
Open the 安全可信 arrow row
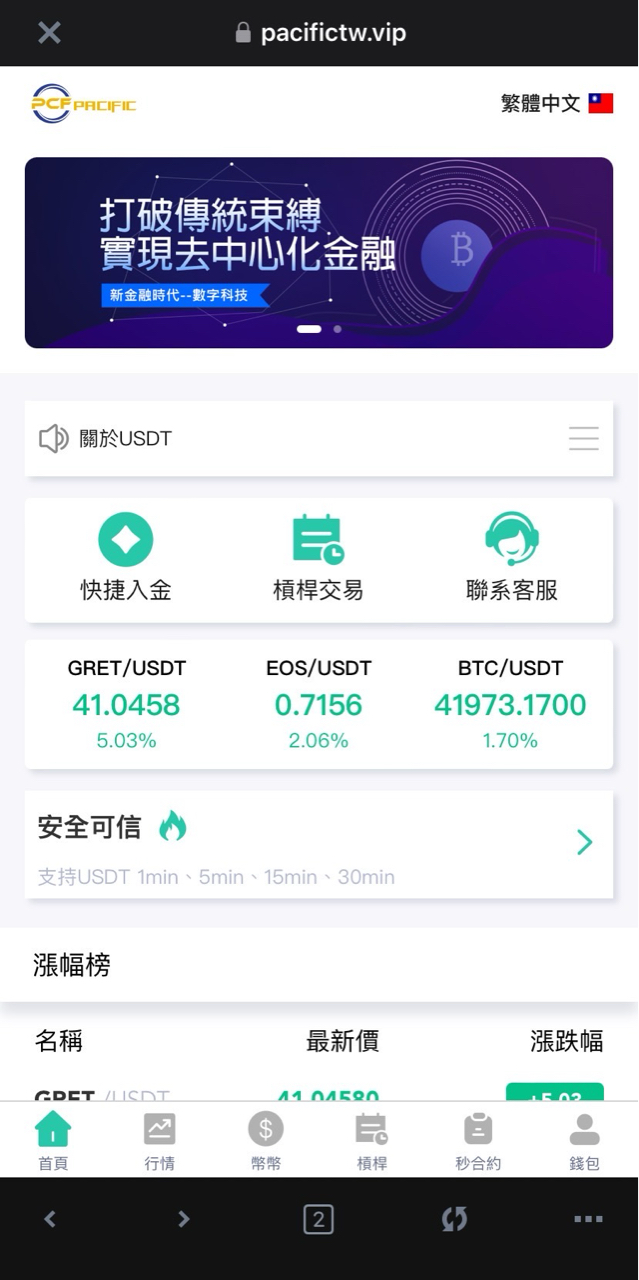(x=585, y=843)
